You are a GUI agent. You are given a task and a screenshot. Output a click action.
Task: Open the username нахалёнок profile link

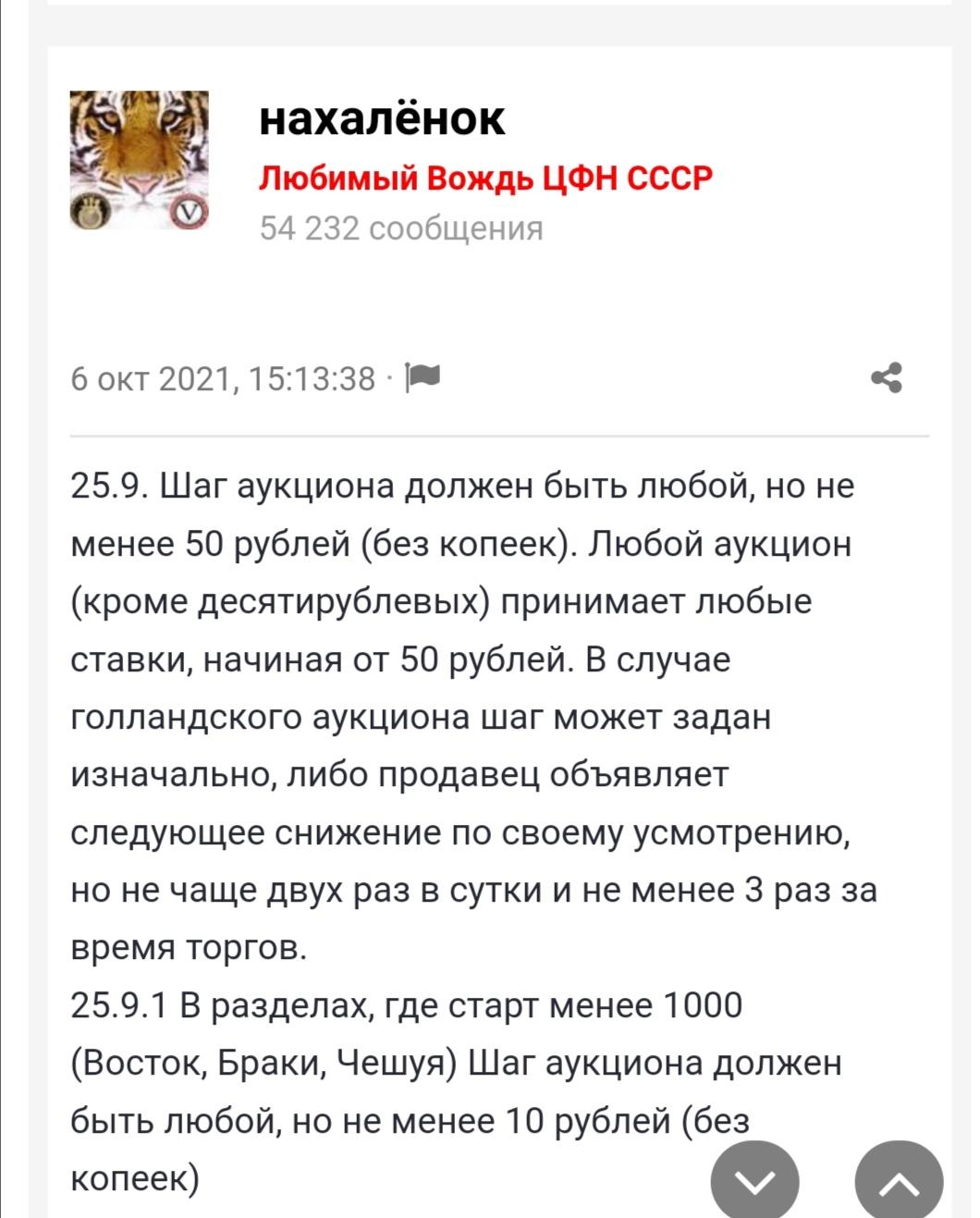(x=382, y=118)
